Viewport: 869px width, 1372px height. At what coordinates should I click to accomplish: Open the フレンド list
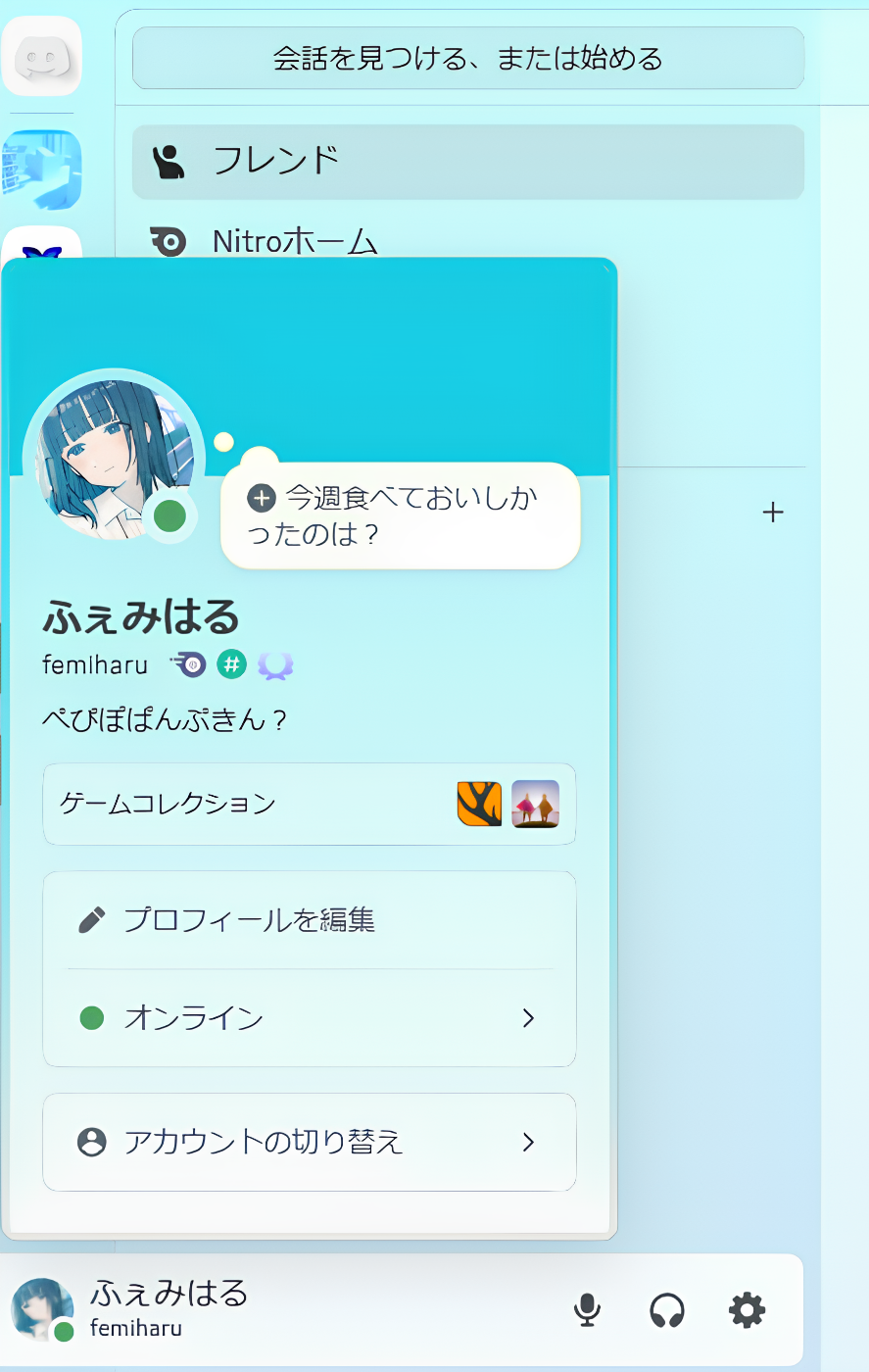click(467, 162)
